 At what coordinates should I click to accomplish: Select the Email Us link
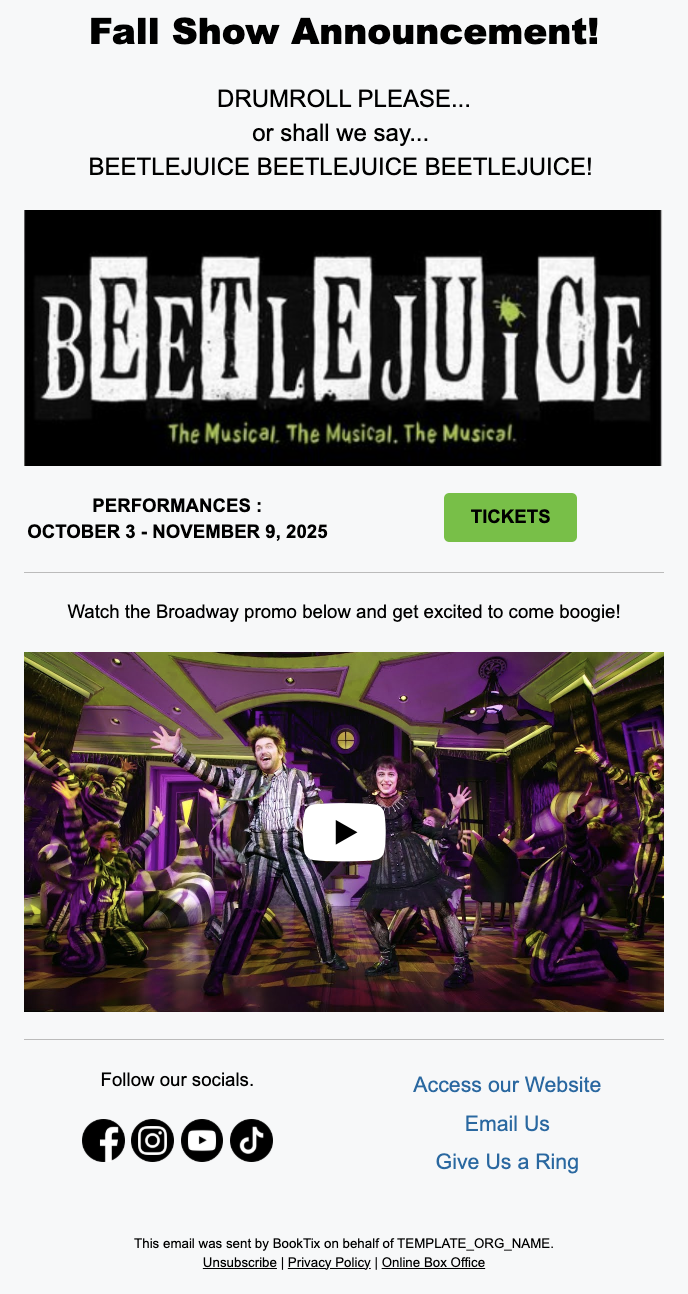coord(507,1124)
